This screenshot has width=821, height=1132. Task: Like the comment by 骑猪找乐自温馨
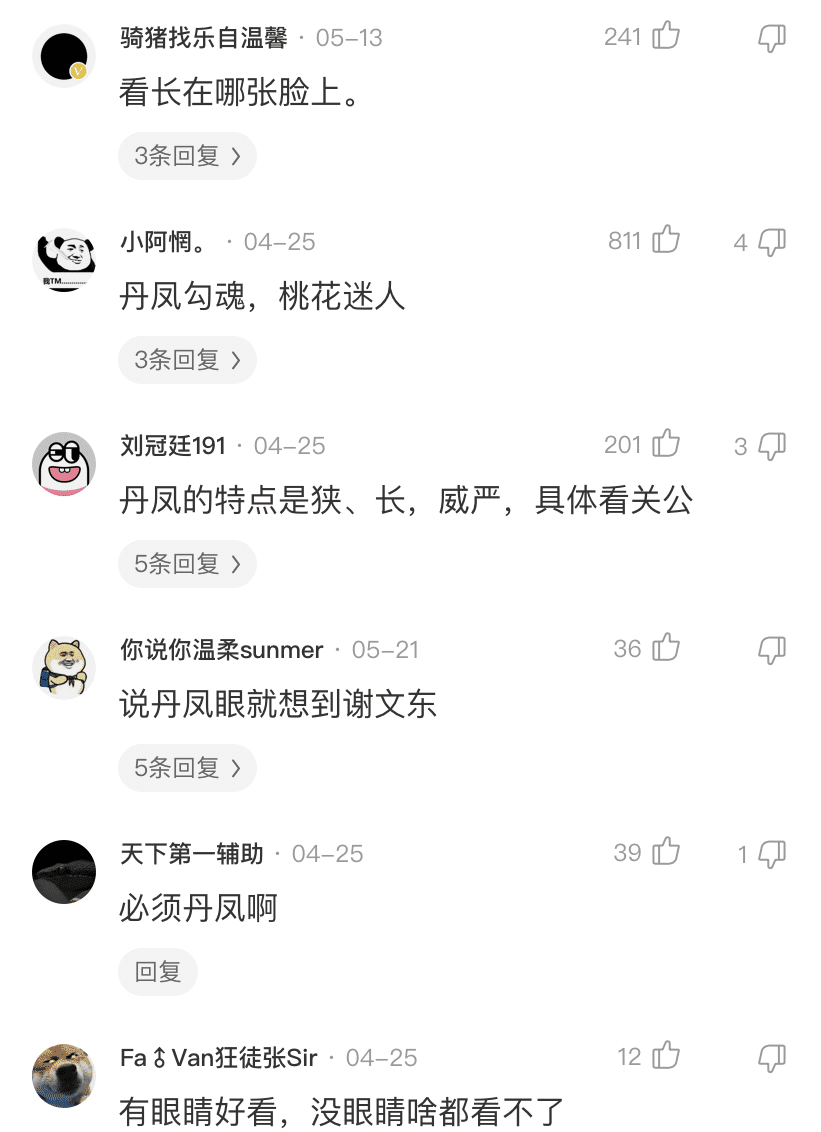(x=668, y=36)
